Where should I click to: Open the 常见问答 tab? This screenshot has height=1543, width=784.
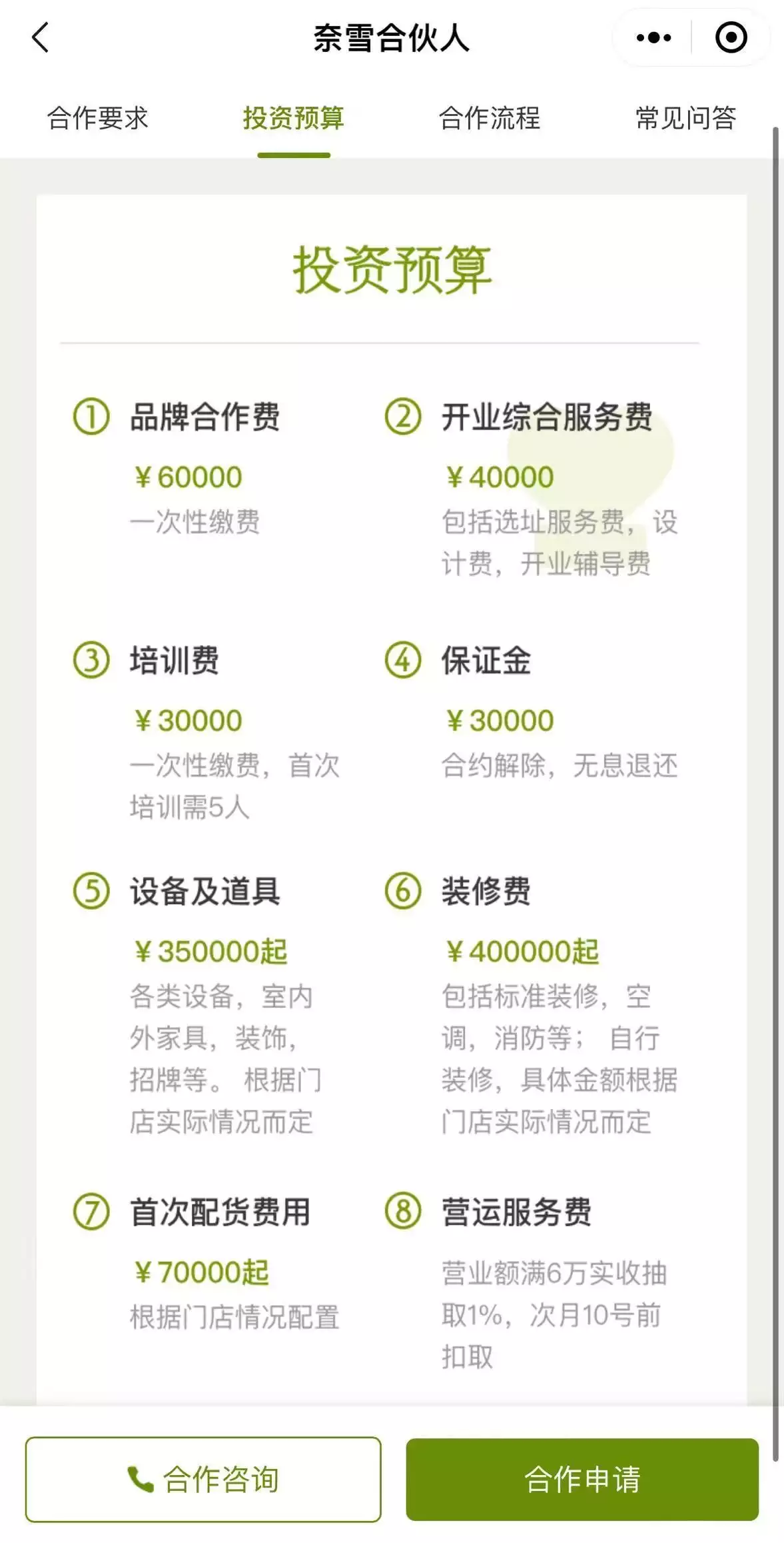(685, 119)
